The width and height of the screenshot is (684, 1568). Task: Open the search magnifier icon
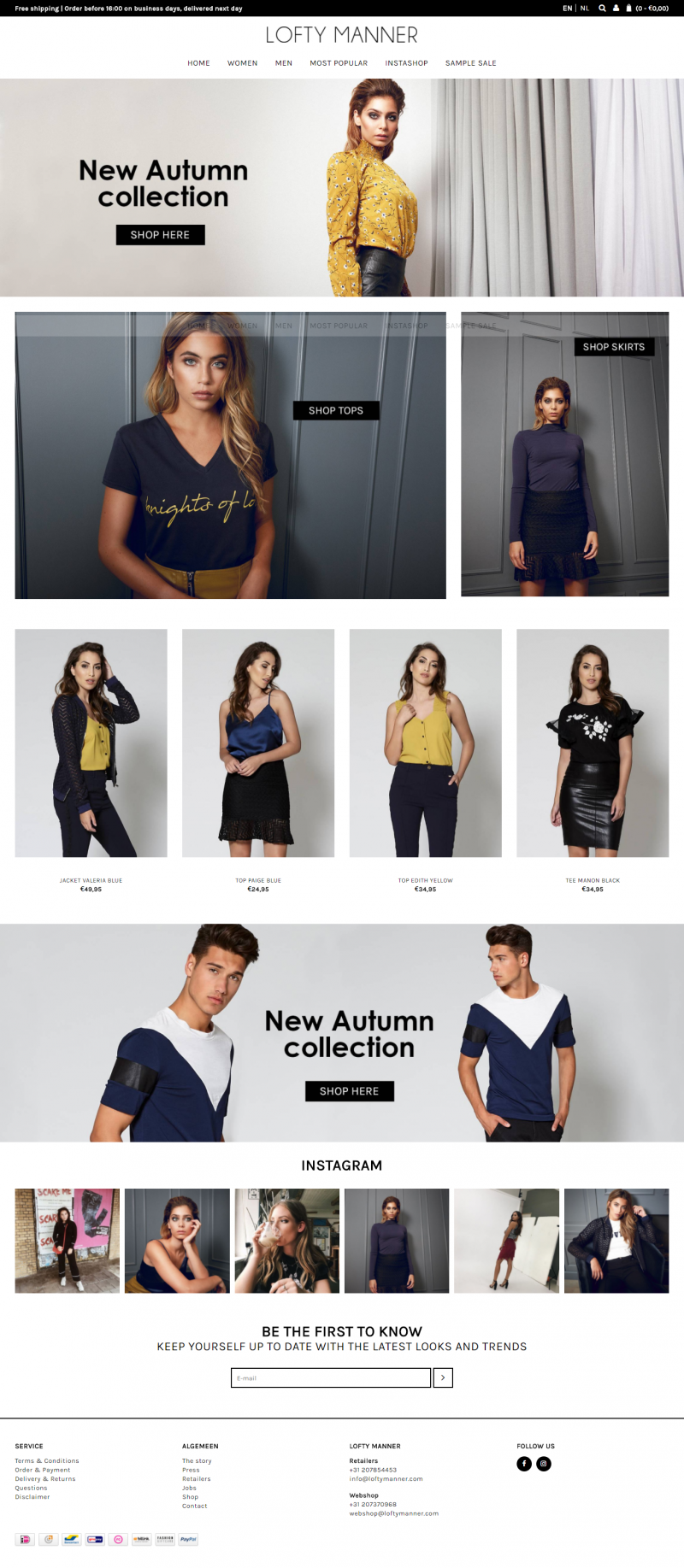(x=602, y=8)
